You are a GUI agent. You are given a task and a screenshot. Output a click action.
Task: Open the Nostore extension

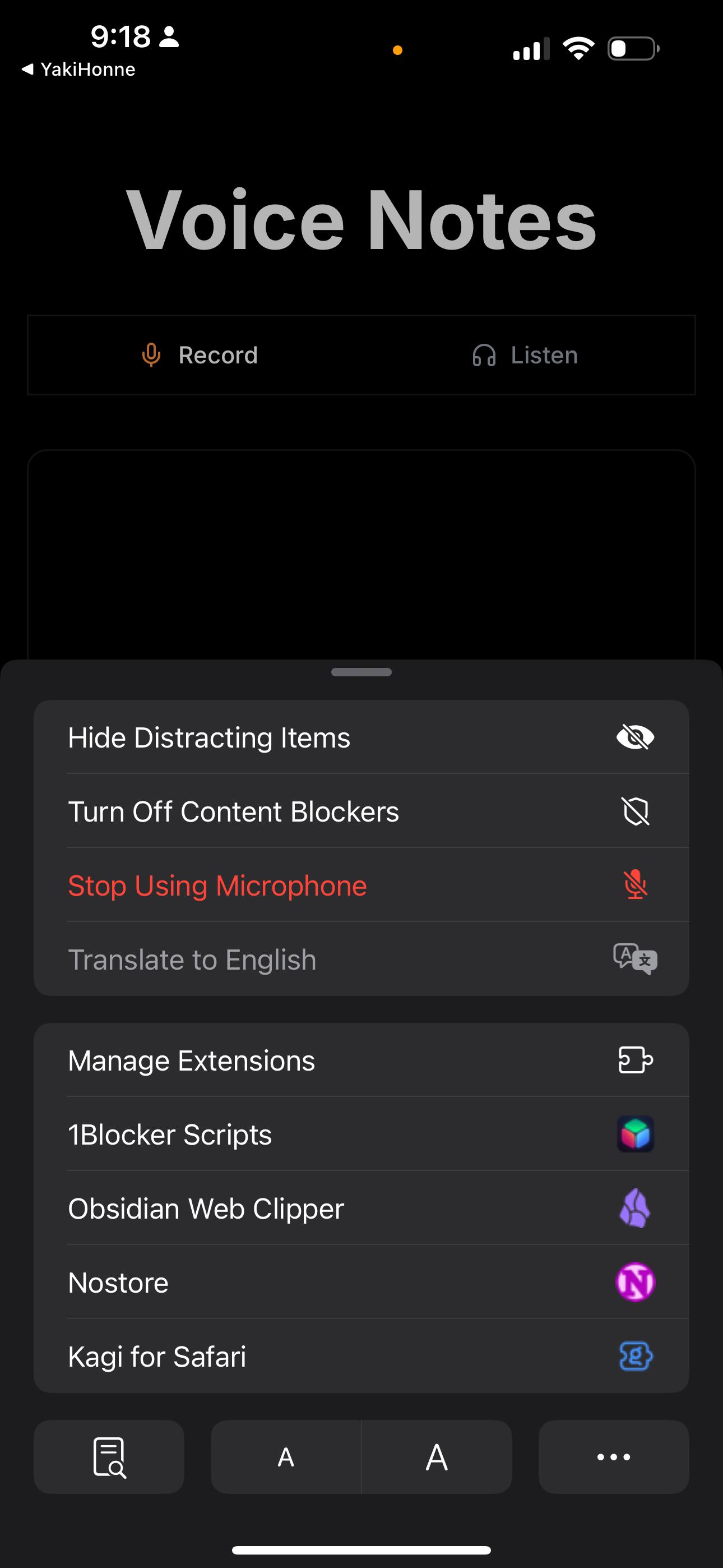pyautogui.click(x=361, y=1283)
